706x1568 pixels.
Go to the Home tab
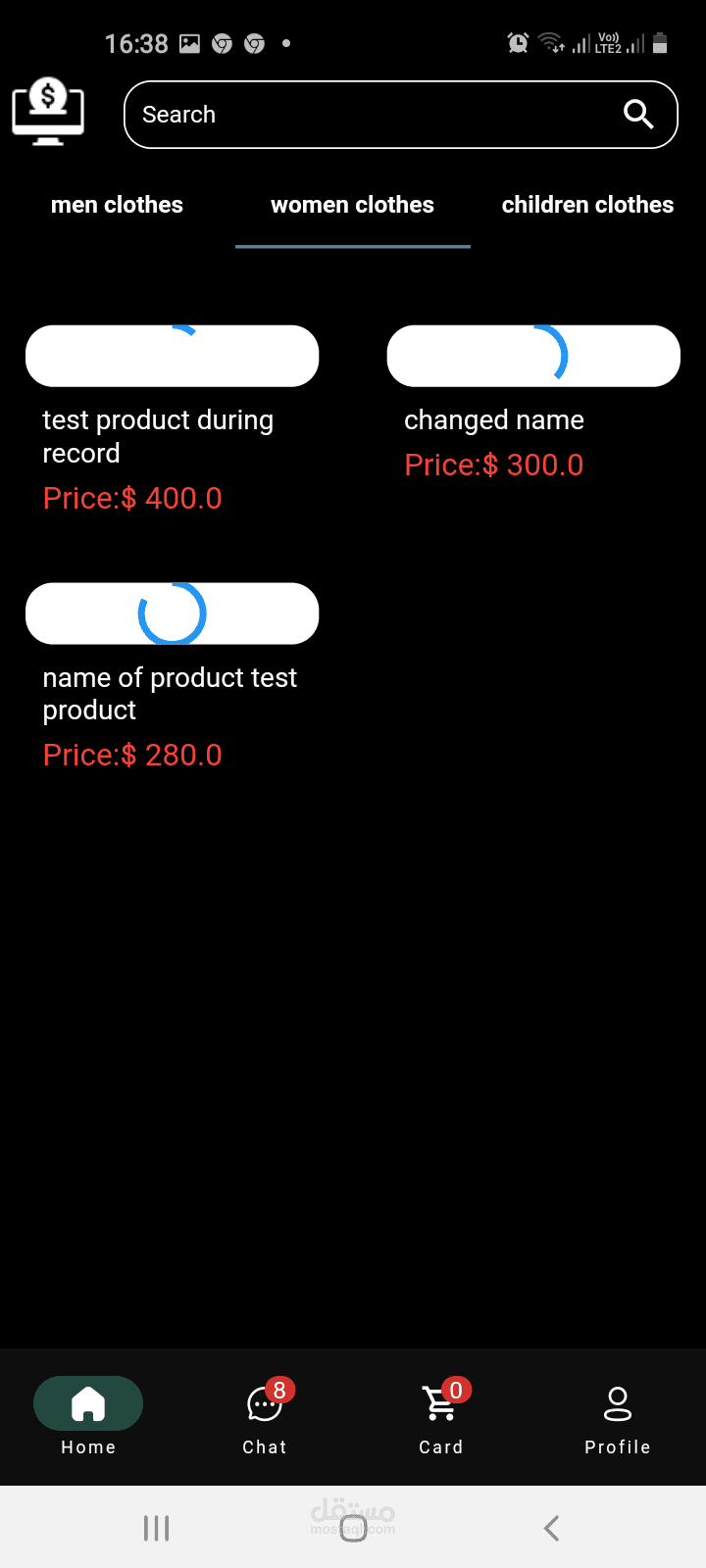coord(88,1416)
